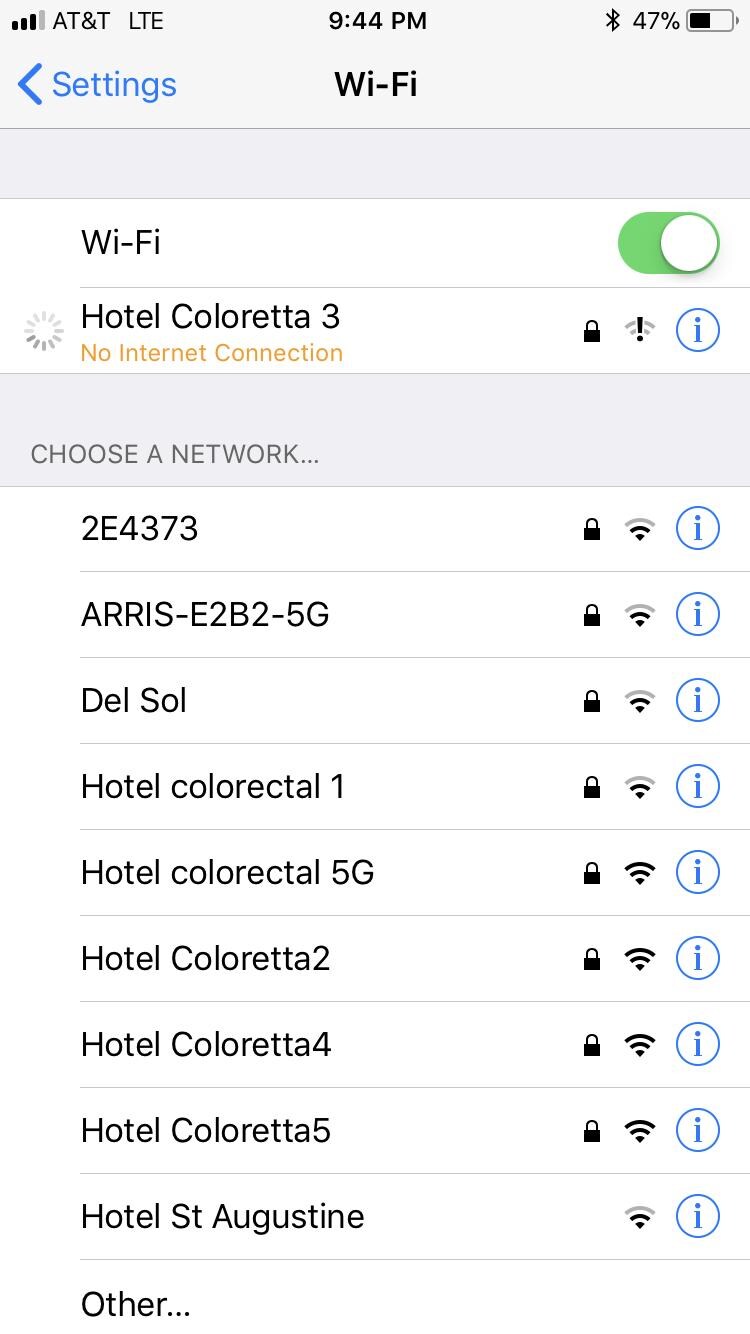Open info for Hotel Coloretta 3
750x1334 pixels.
pos(697,330)
